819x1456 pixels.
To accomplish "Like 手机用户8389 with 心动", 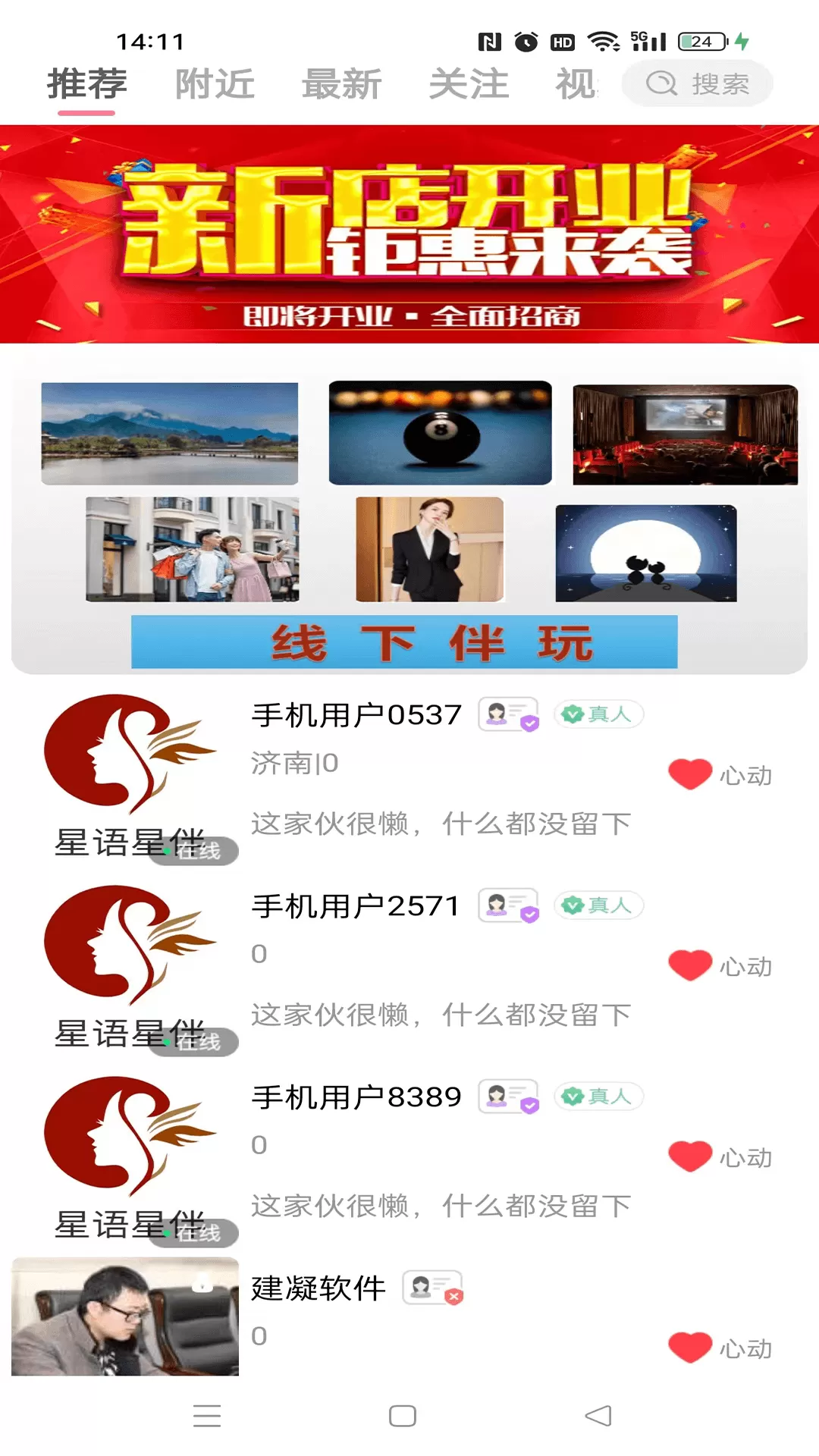I will [x=720, y=1157].
